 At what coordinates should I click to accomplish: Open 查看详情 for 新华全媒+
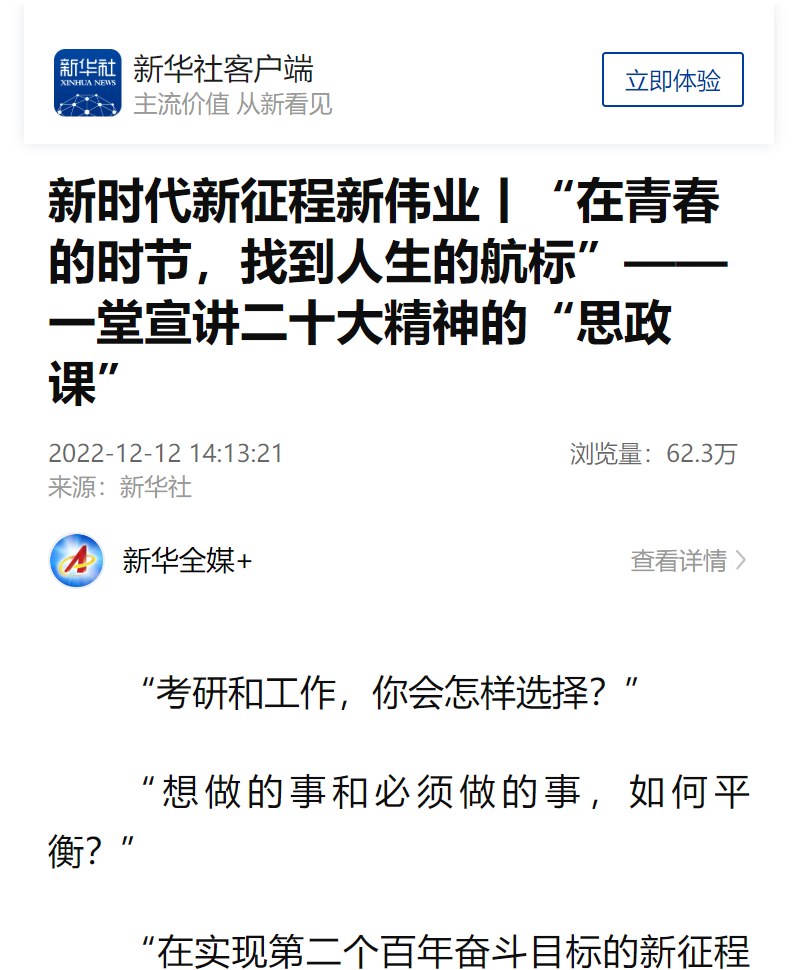click(x=688, y=561)
